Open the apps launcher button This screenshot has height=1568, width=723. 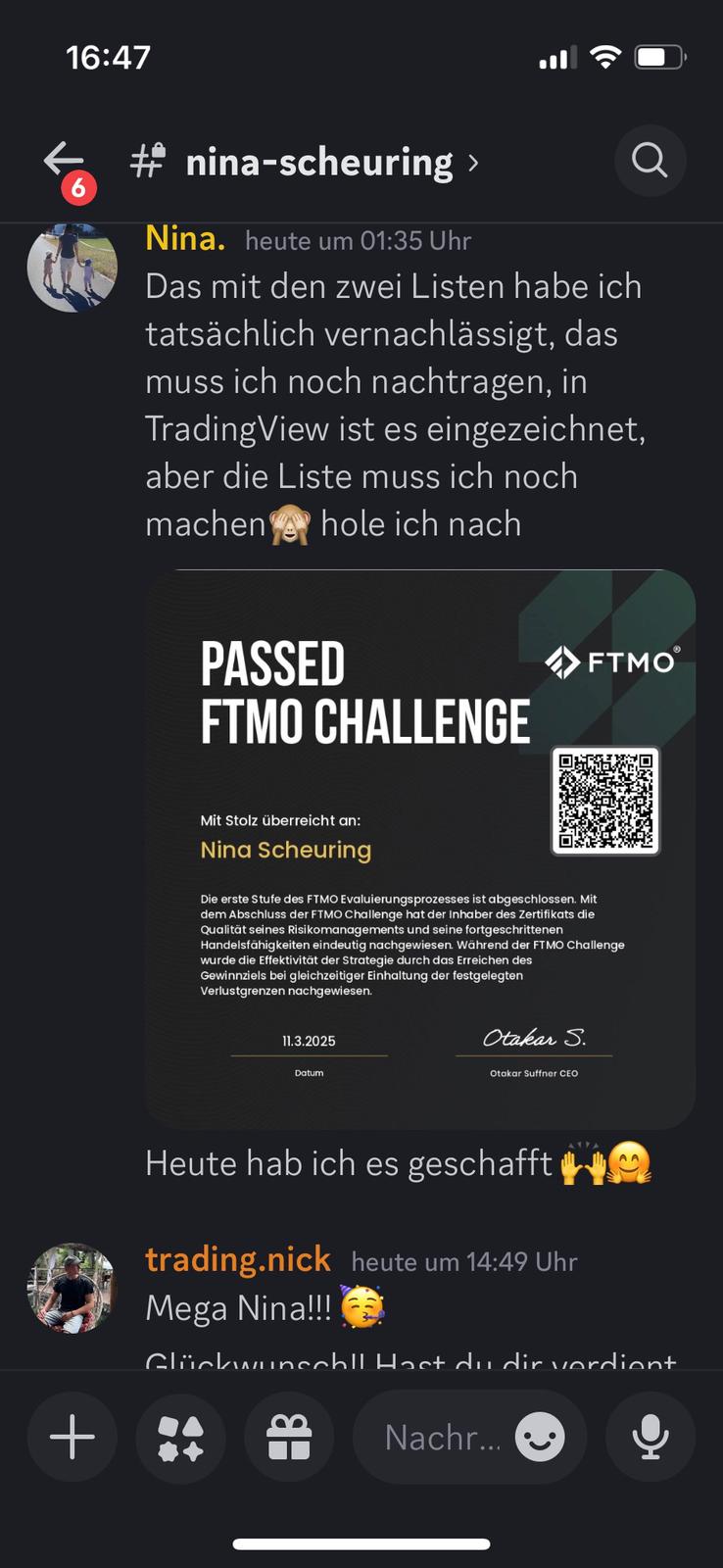(x=181, y=1438)
